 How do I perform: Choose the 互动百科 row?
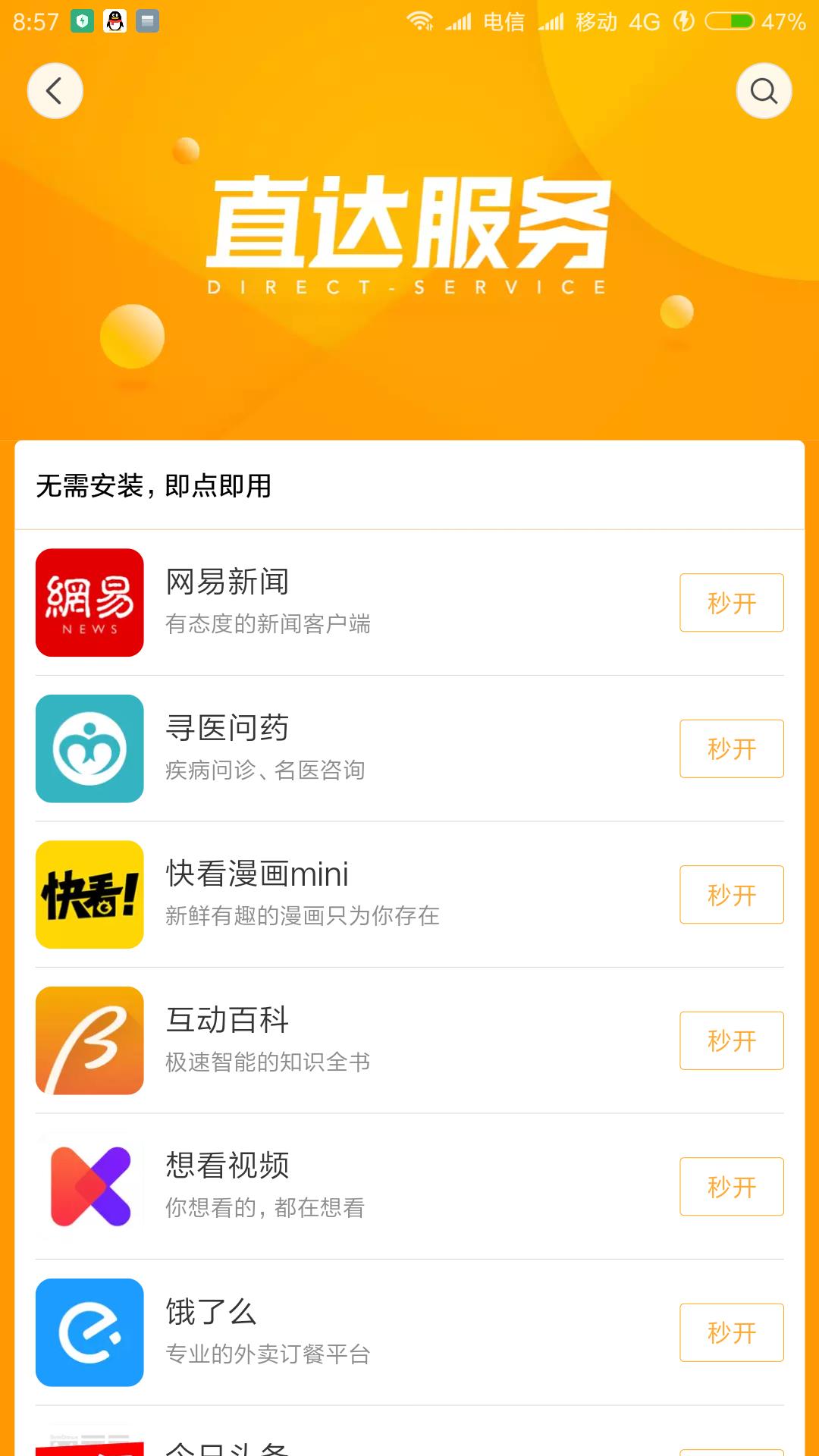(341, 1040)
